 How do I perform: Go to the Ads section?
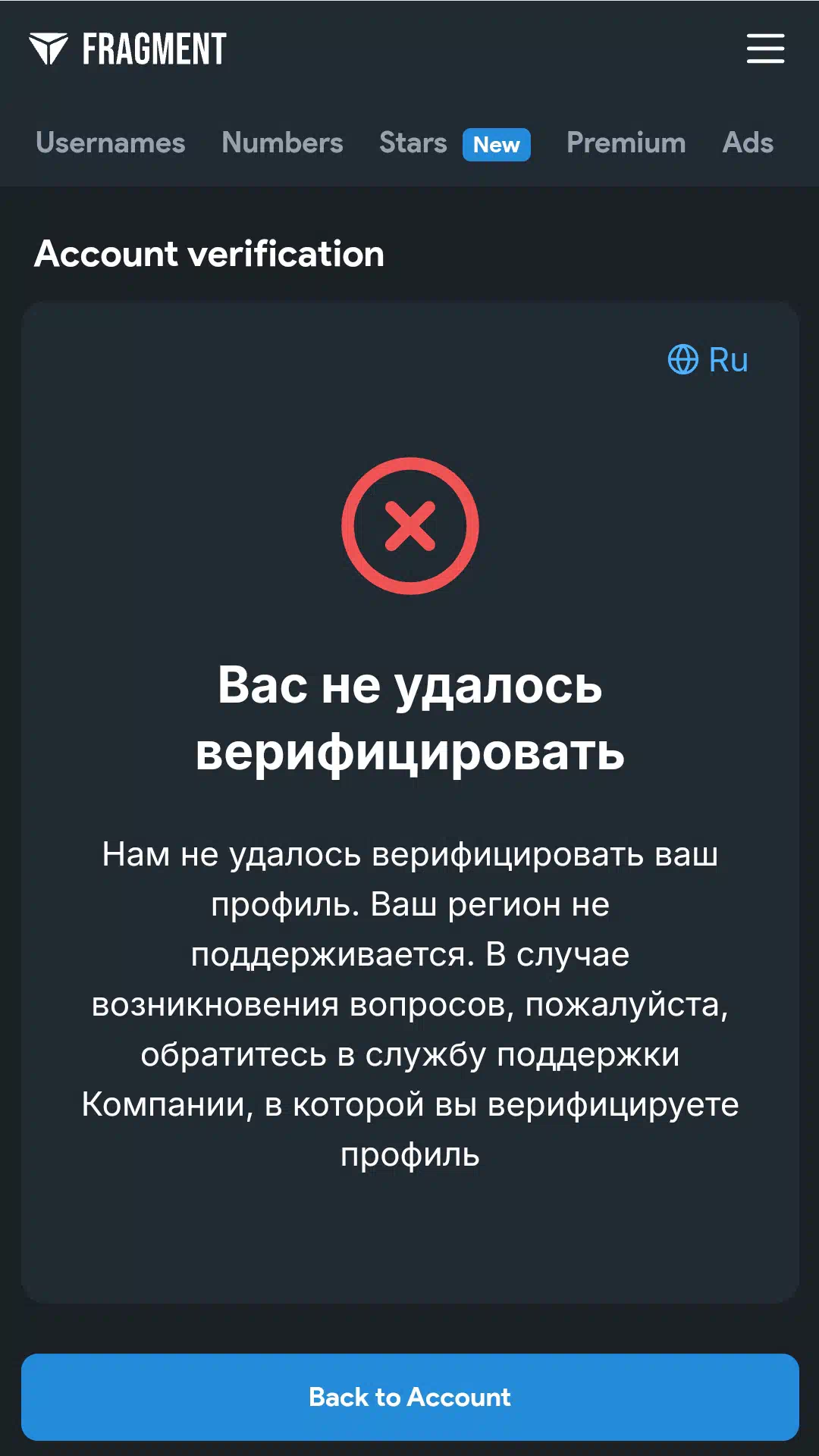pyautogui.click(x=748, y=143)
